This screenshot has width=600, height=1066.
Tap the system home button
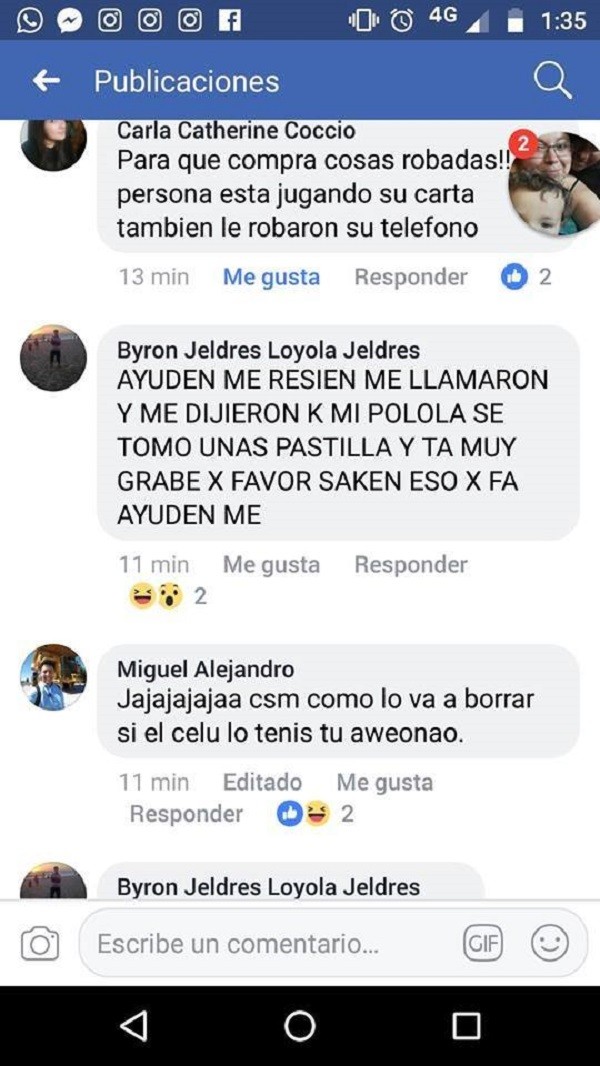click(x=299, y=1025)
